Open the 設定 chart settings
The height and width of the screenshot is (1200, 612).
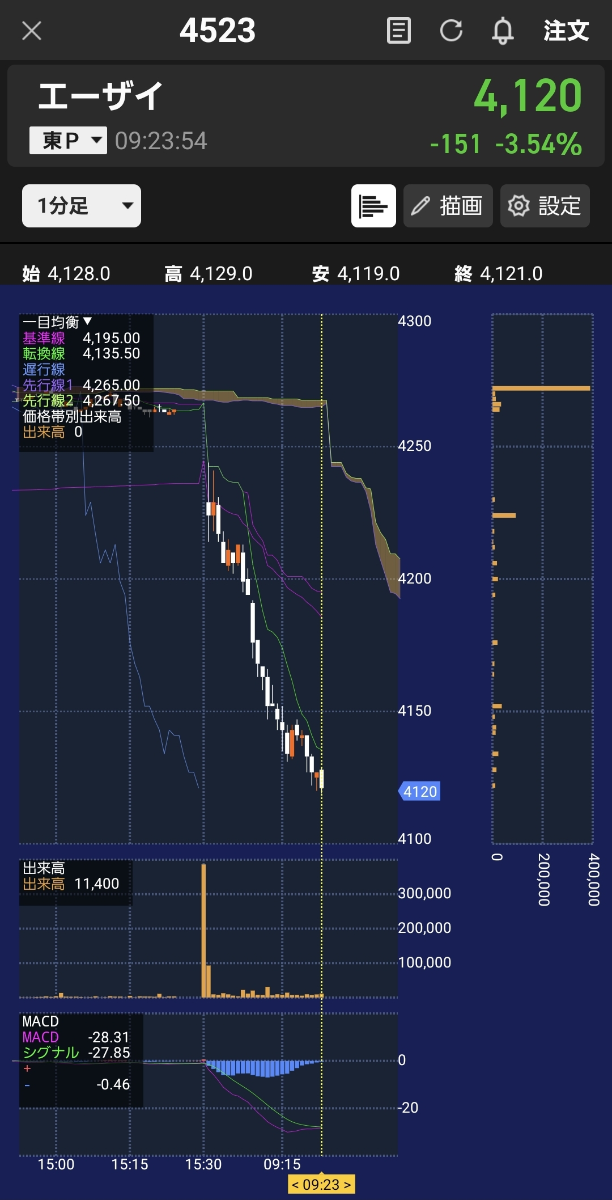pos(545,206)
